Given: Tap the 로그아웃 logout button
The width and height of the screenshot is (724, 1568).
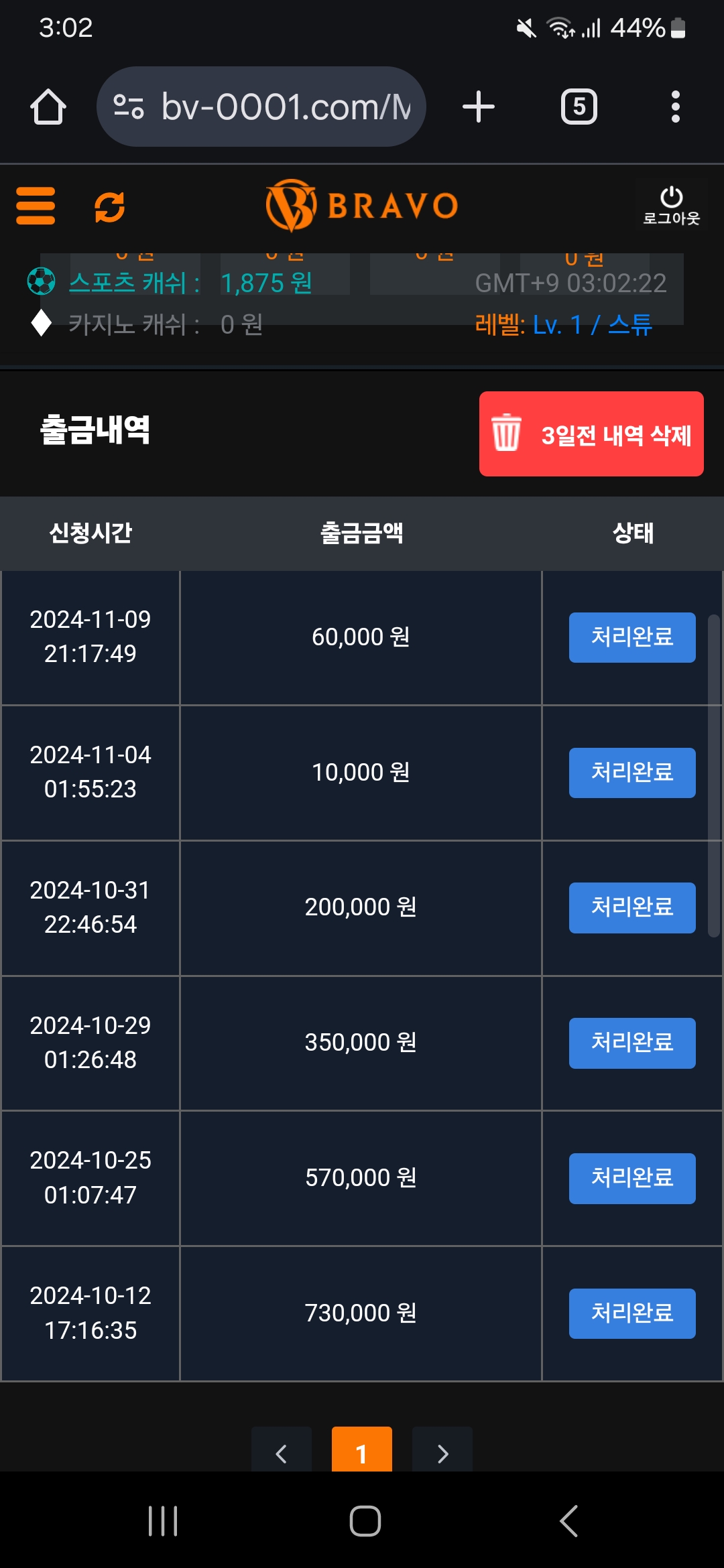Looking at the screenshot, I should [671, 206].
